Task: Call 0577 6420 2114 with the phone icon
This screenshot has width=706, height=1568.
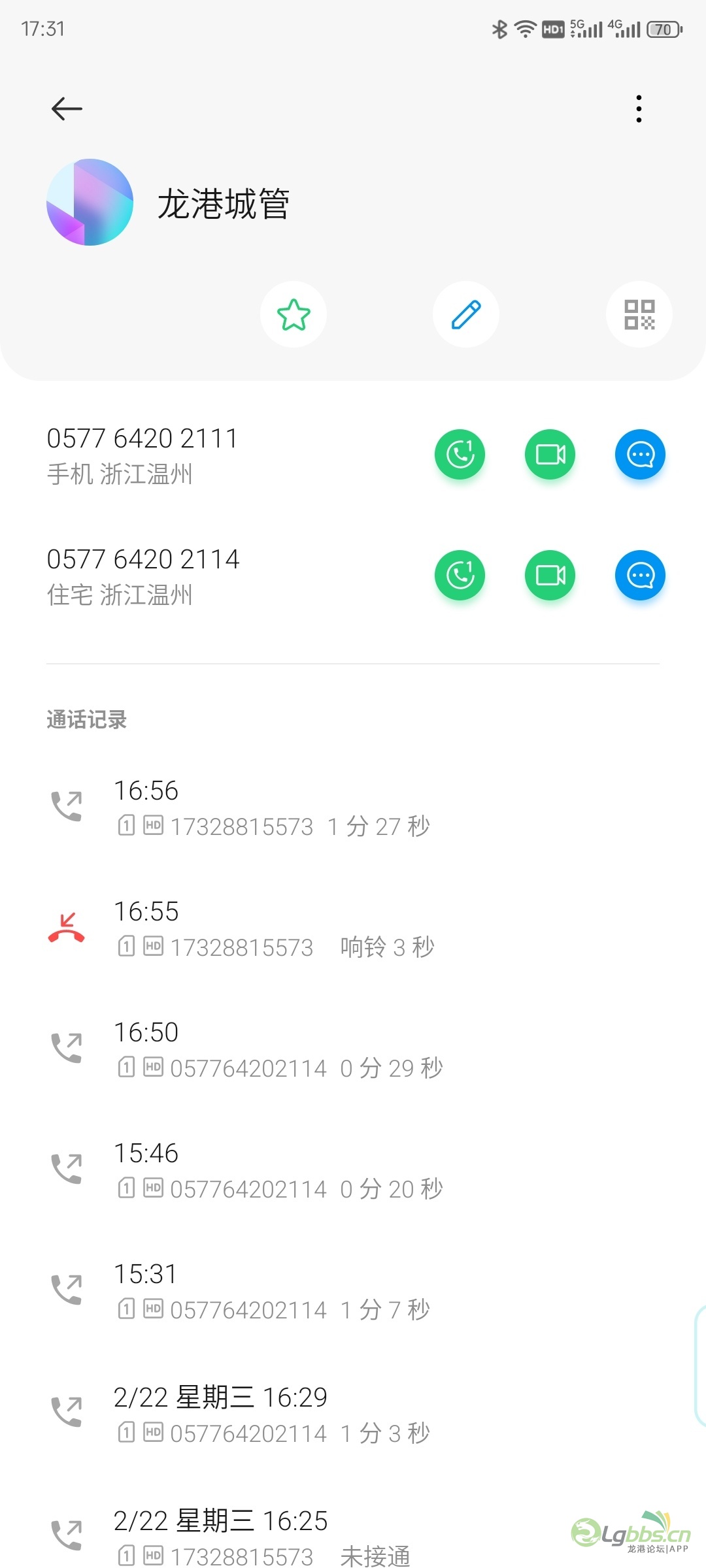Action: [460, 575]
